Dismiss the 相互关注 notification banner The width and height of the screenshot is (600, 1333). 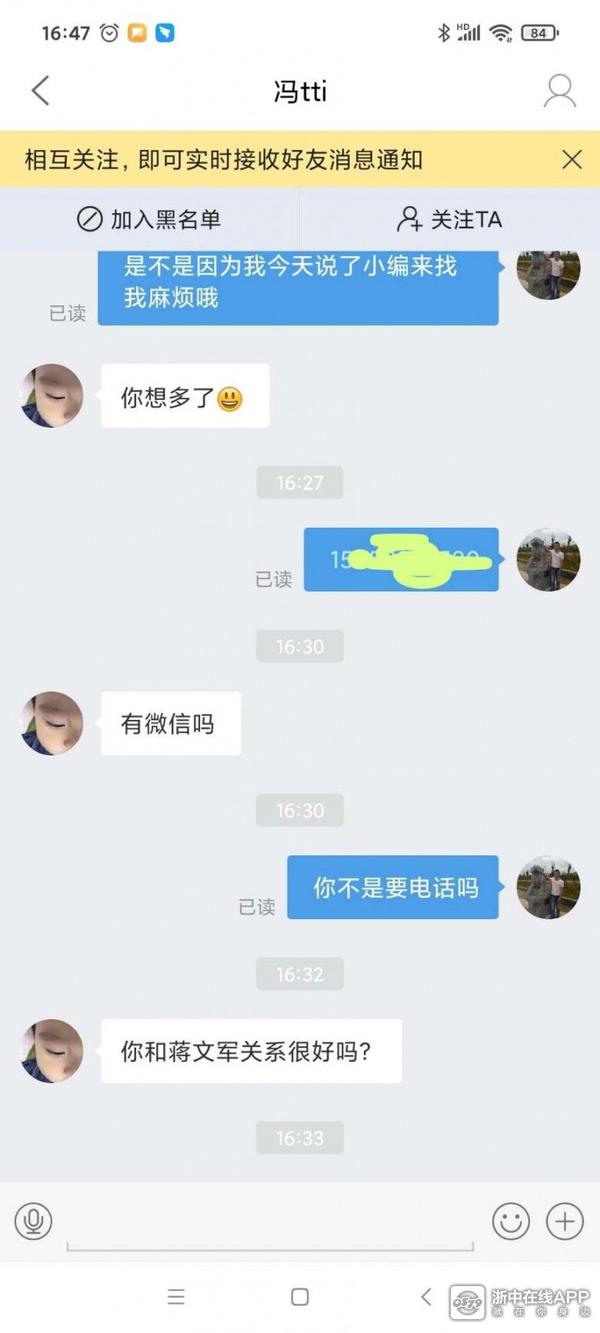click(x=572, y=159)
